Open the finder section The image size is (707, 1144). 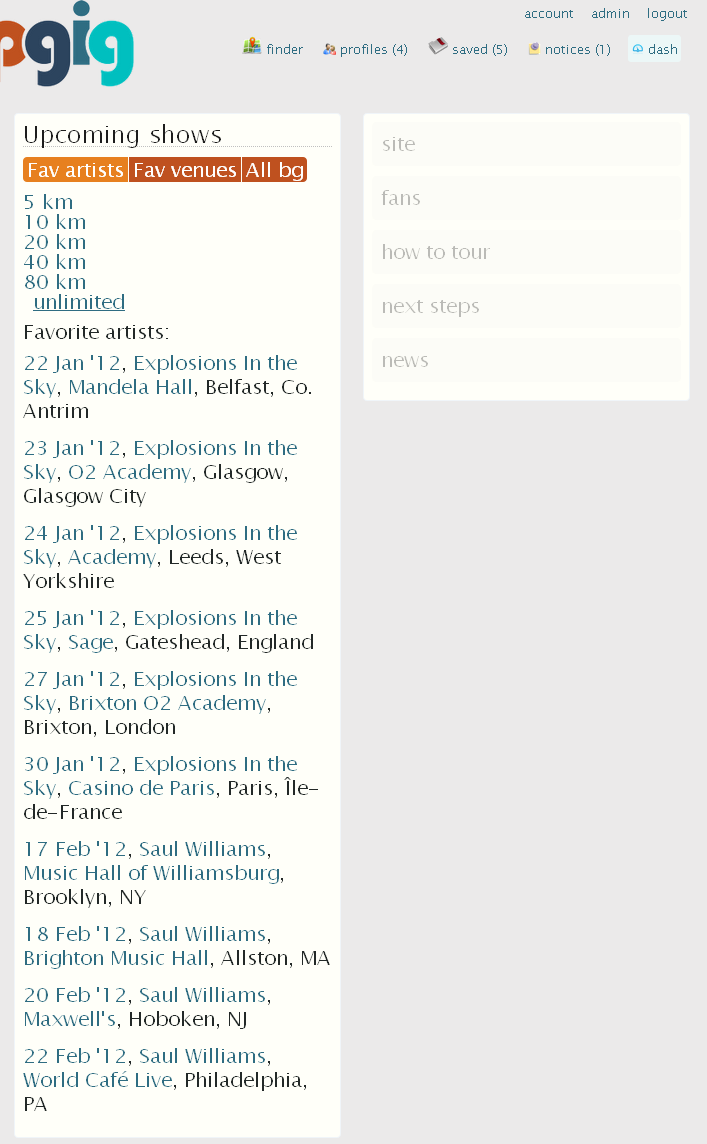[x=273, y=49]
